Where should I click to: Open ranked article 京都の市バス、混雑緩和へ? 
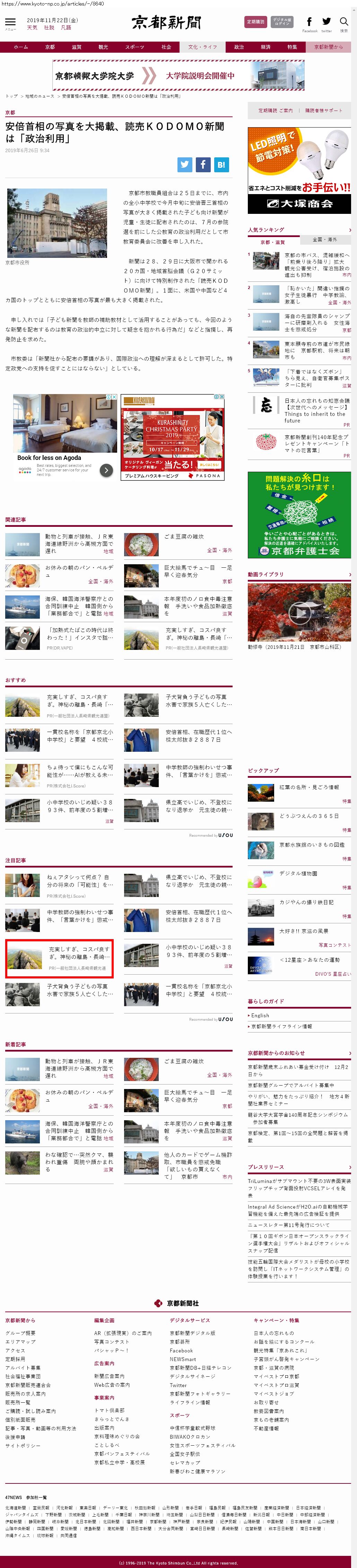317,256
